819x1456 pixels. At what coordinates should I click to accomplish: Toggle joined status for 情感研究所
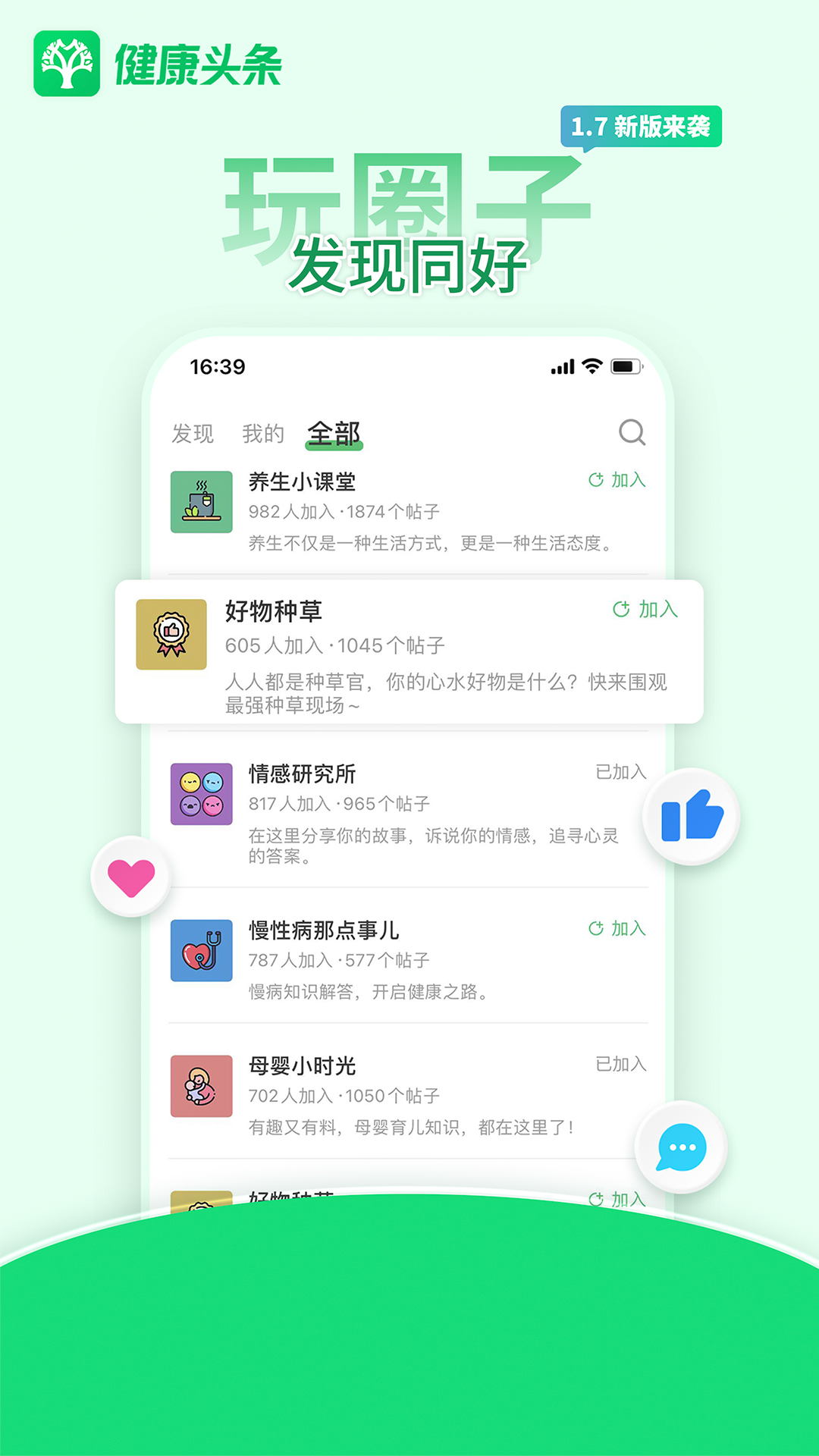click(620, 772)
